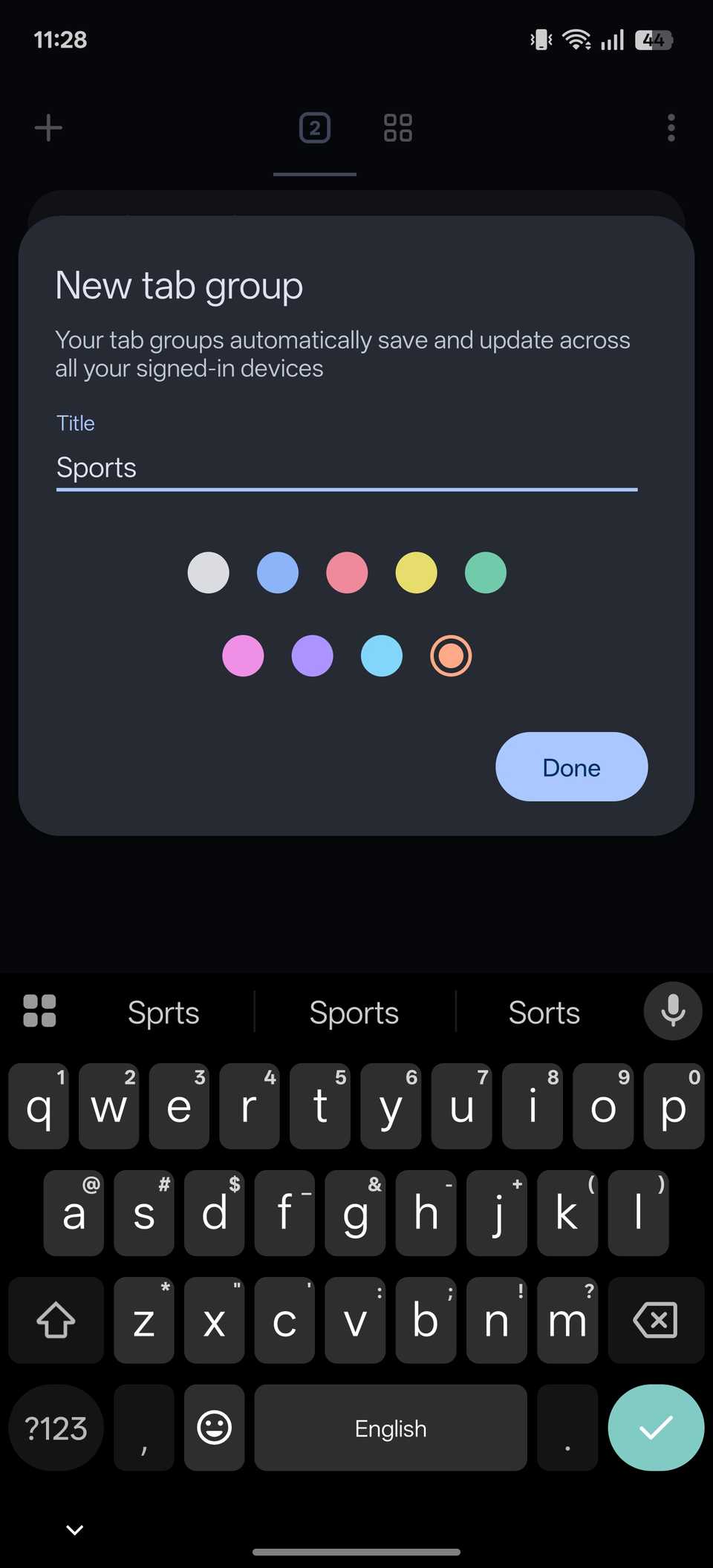Choose the green color swatch
Screen dimensions: 713x1568
[486, 572]
